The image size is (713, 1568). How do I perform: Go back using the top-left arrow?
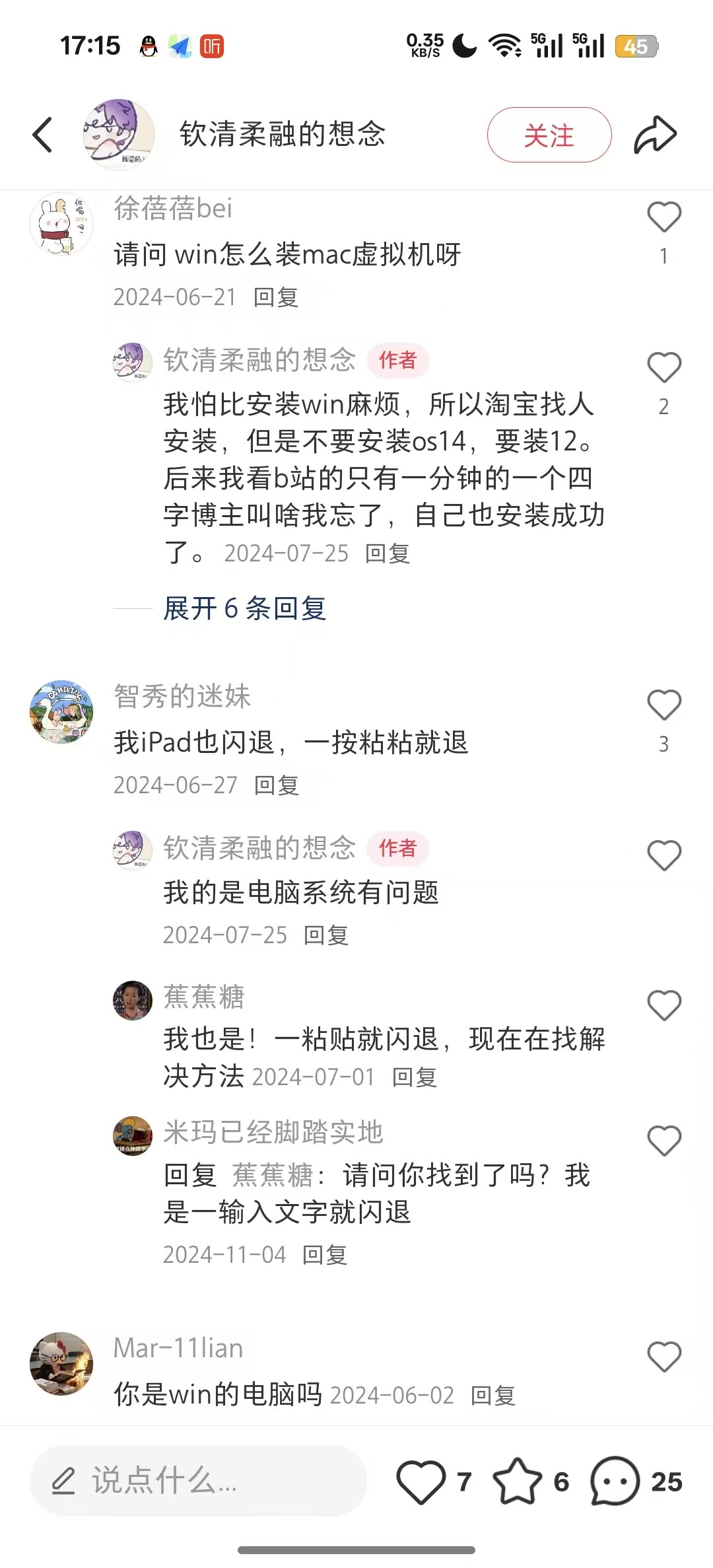43,135
